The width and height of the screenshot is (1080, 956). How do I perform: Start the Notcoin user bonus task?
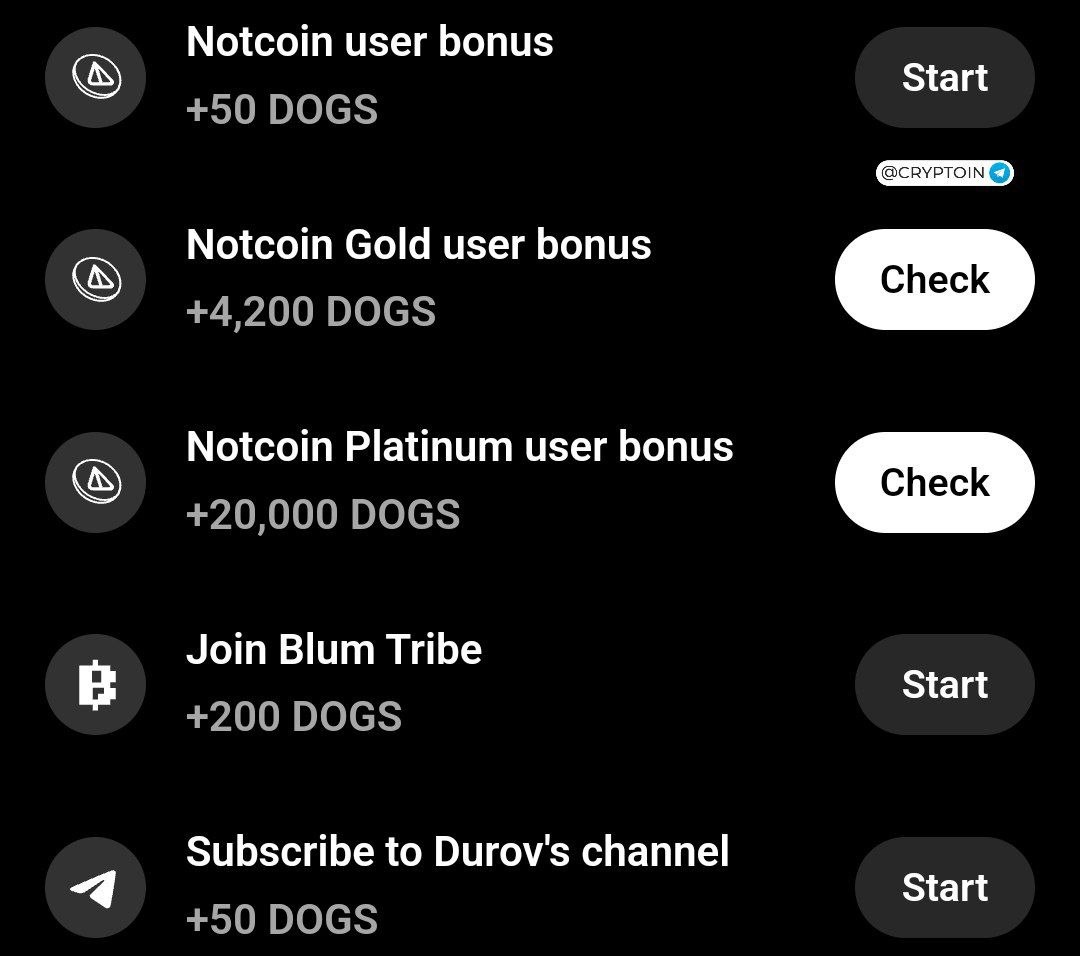[x=944, y=77]
